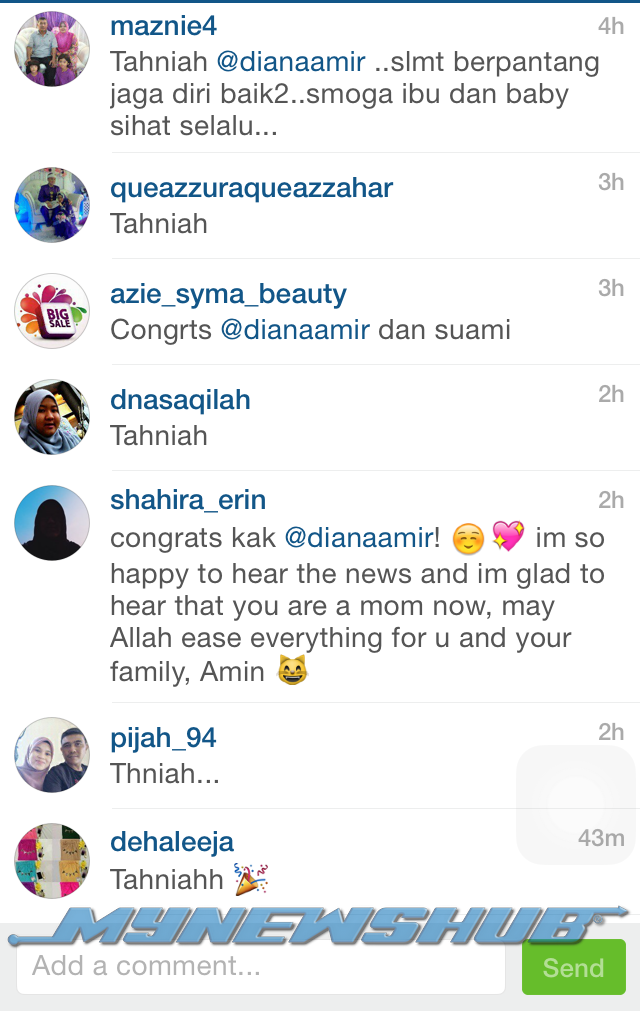
Task: Open dnasaqilah's username link
Action: point(180,400)
